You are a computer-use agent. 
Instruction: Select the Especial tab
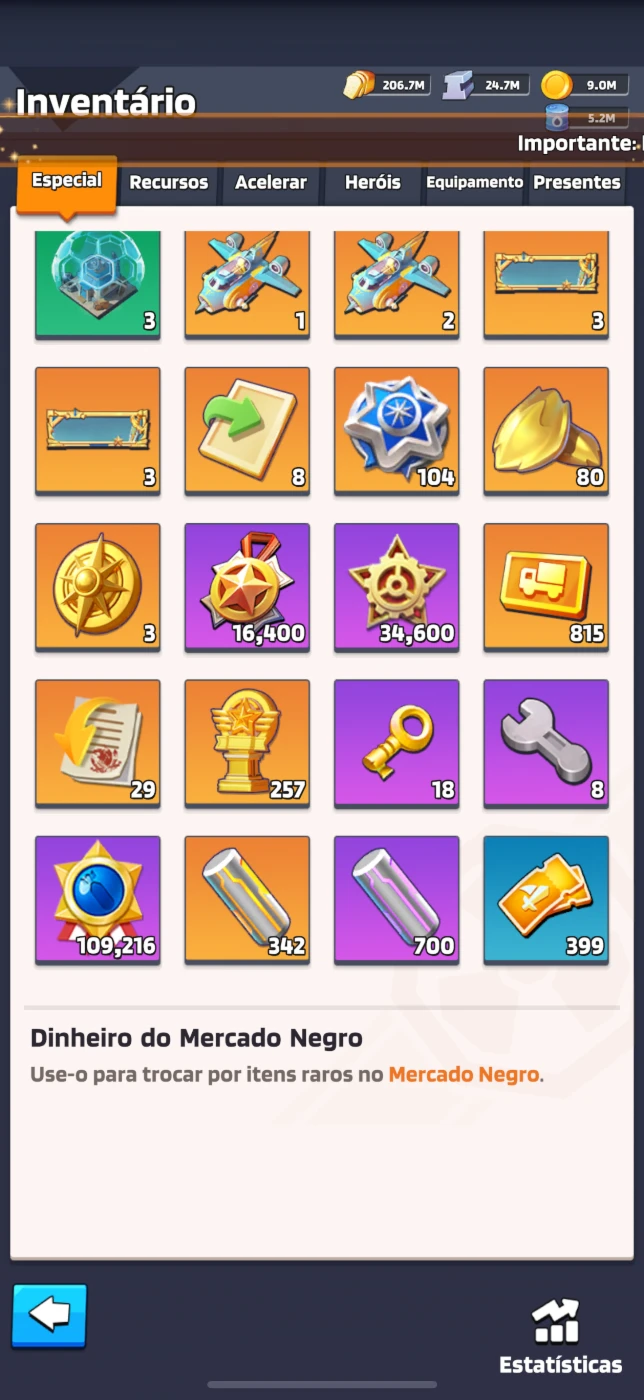[x=67, y=181]
